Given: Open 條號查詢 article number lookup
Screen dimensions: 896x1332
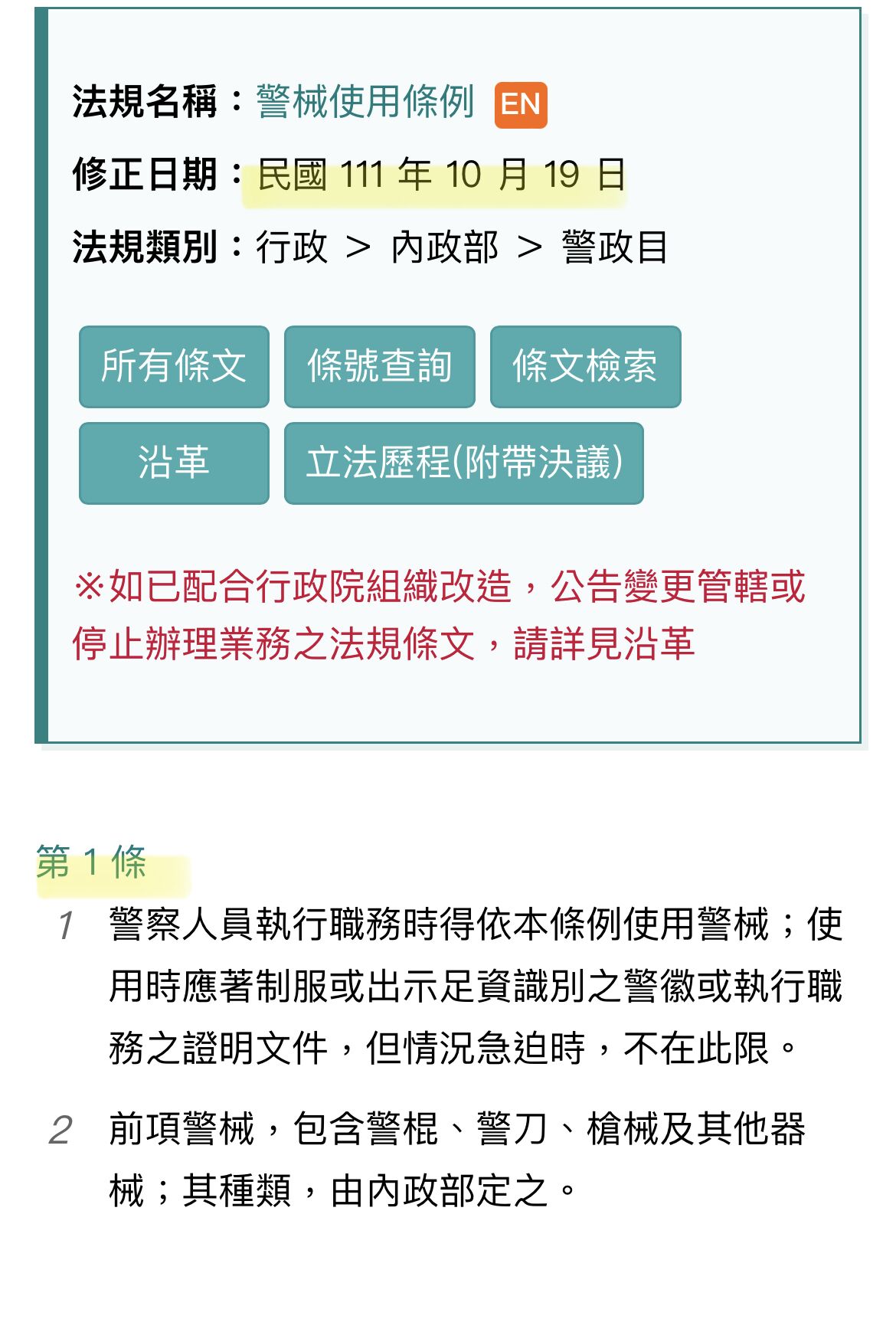Looking at the screenshot, I should [x=379, y=366].
